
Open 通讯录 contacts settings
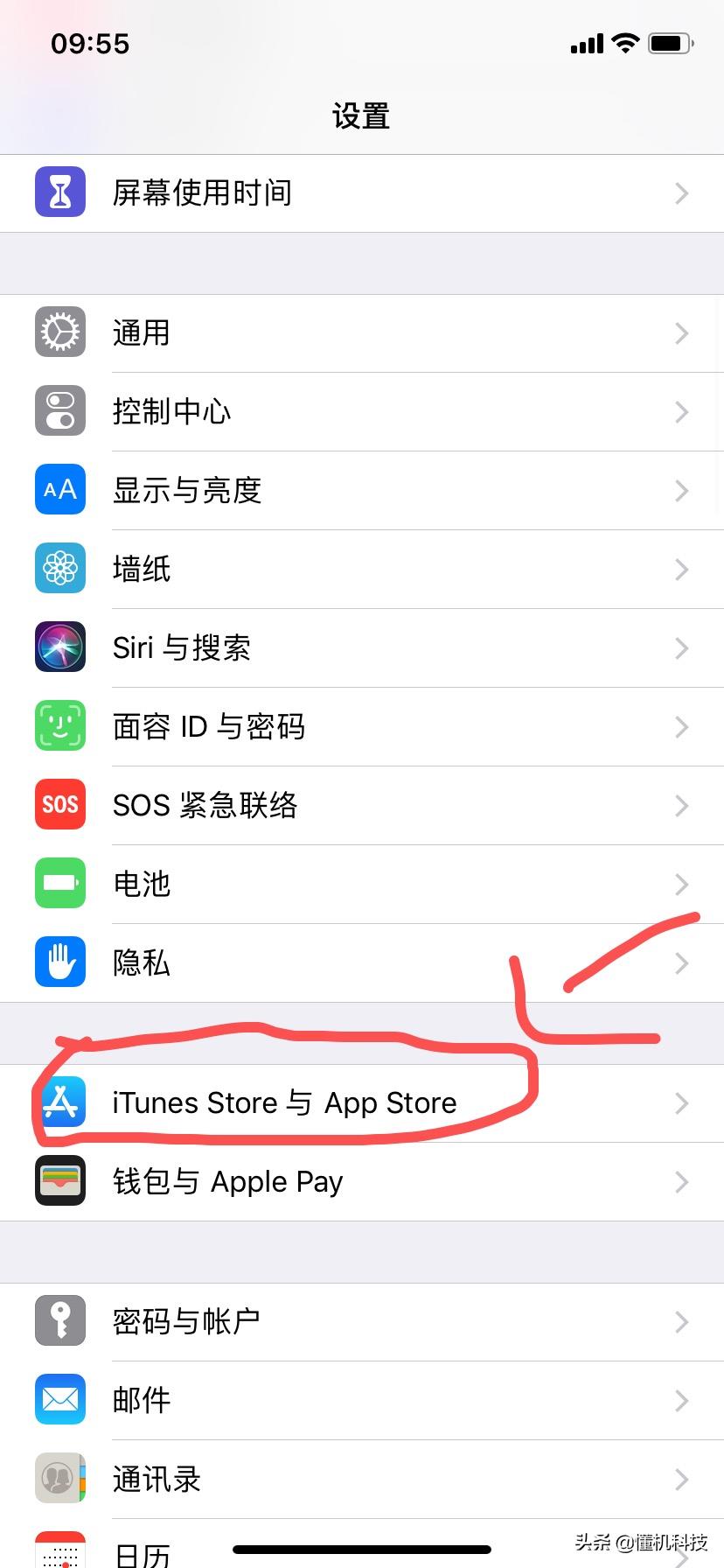click(x=362, y=1480)
